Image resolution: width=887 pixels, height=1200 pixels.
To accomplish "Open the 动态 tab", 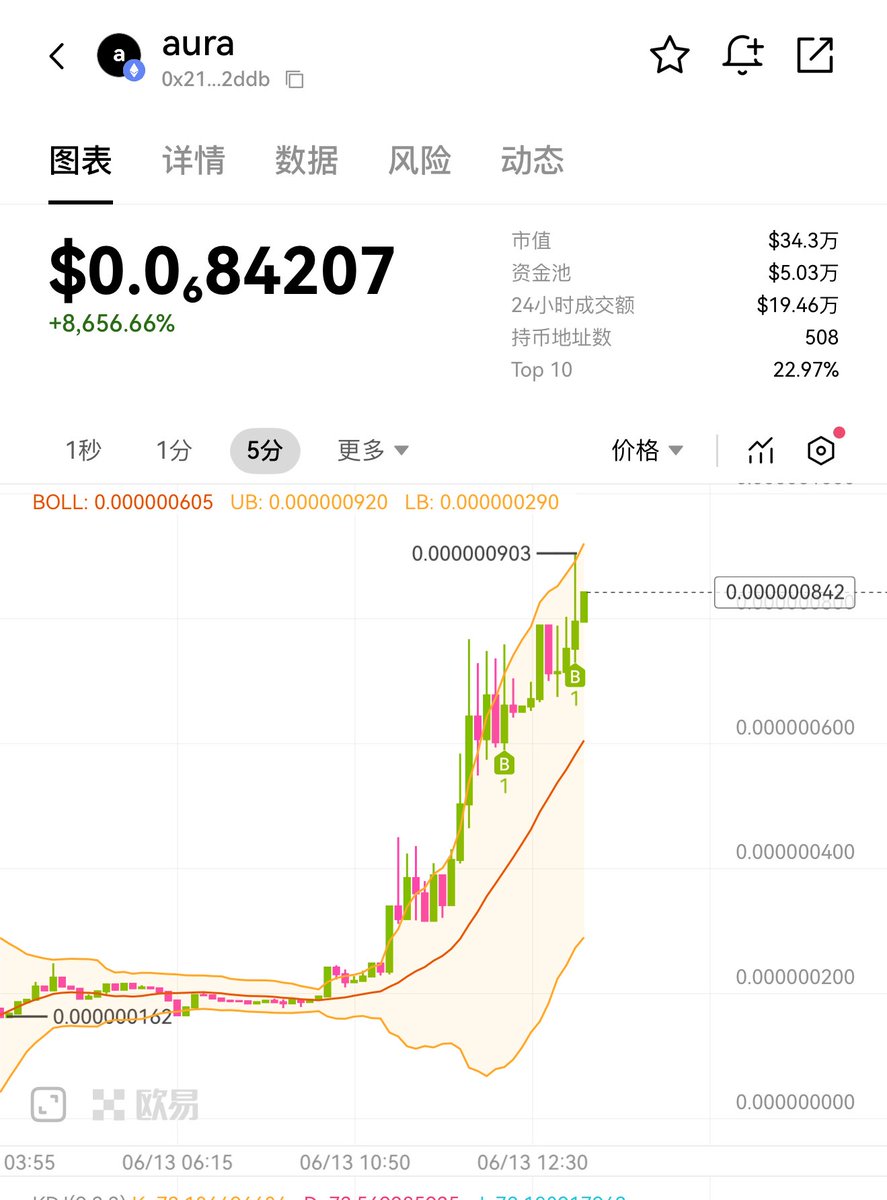I will (532, 161).
